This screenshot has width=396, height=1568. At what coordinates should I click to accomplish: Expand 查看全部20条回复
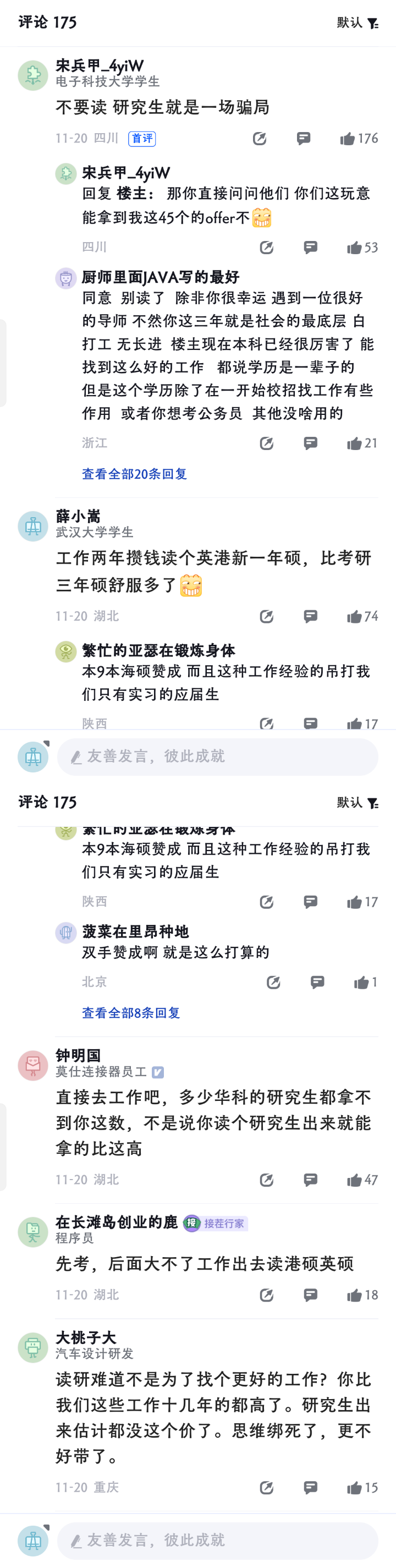click(134, 474)
